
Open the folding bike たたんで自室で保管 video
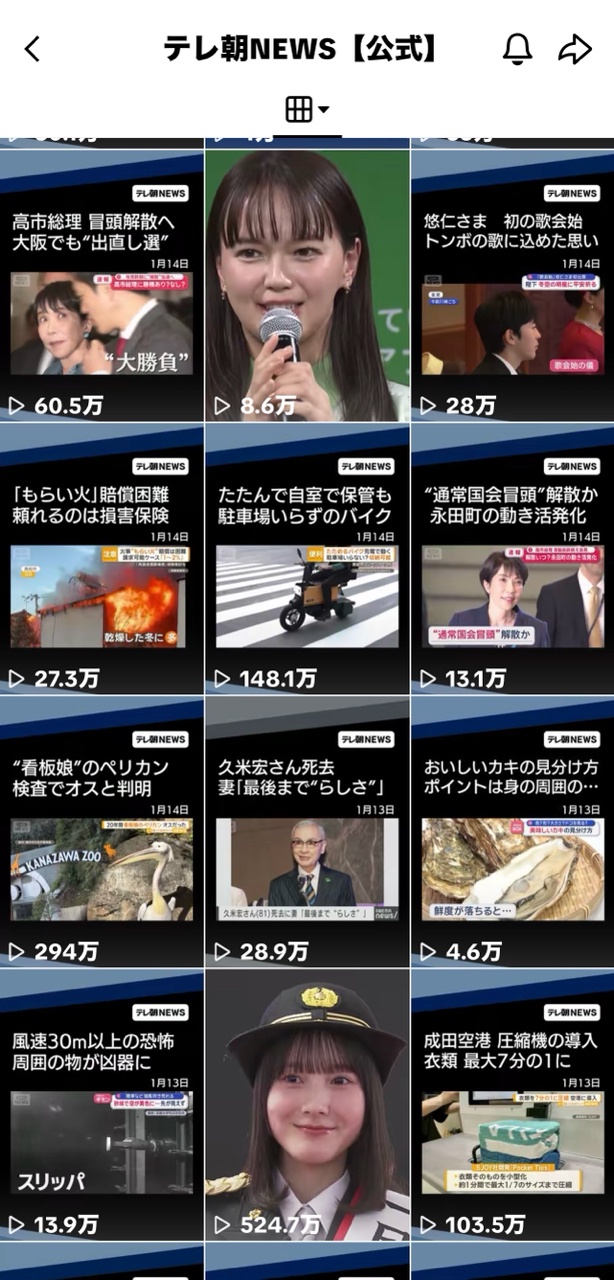click(307, 560)
